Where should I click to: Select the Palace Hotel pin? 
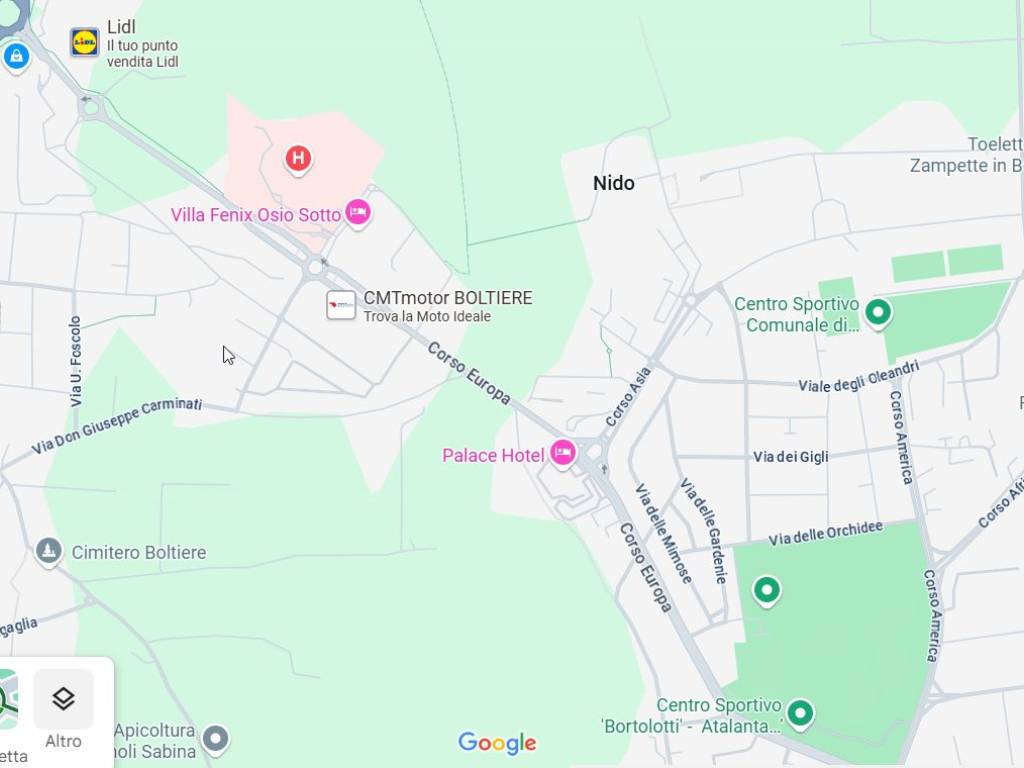(563, 454)
